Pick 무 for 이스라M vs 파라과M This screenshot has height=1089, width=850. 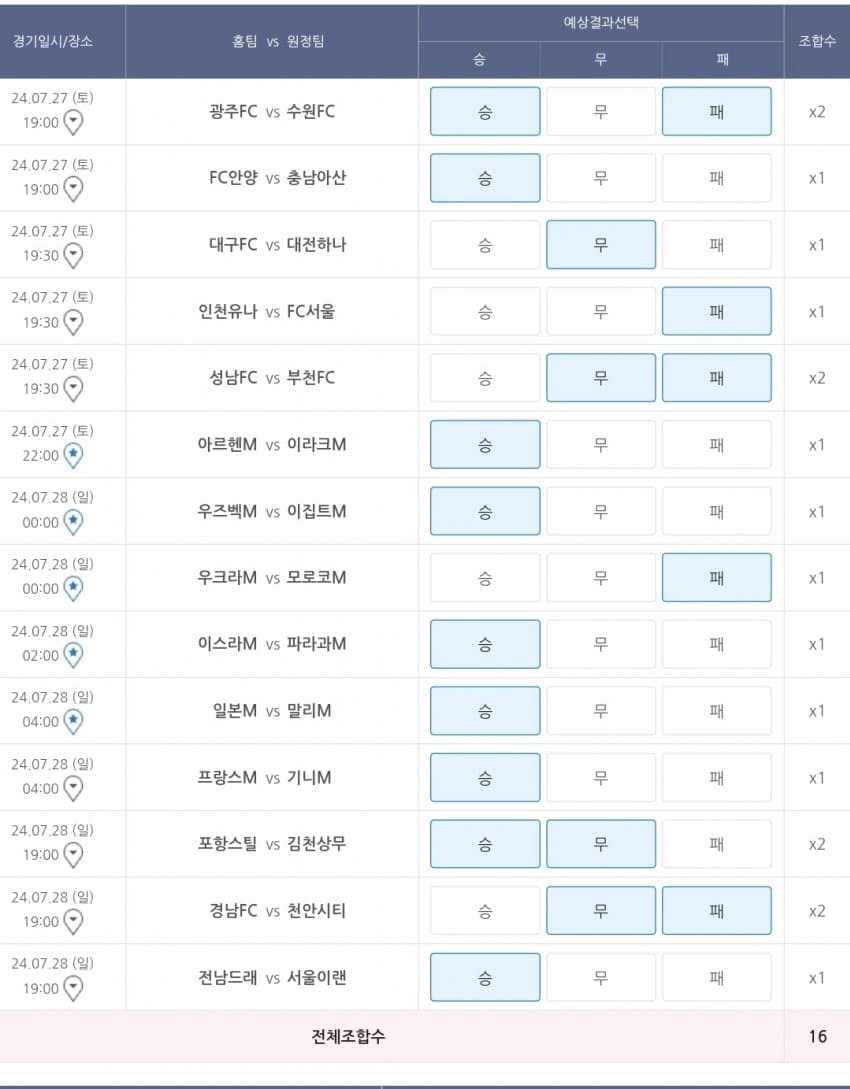600,645
